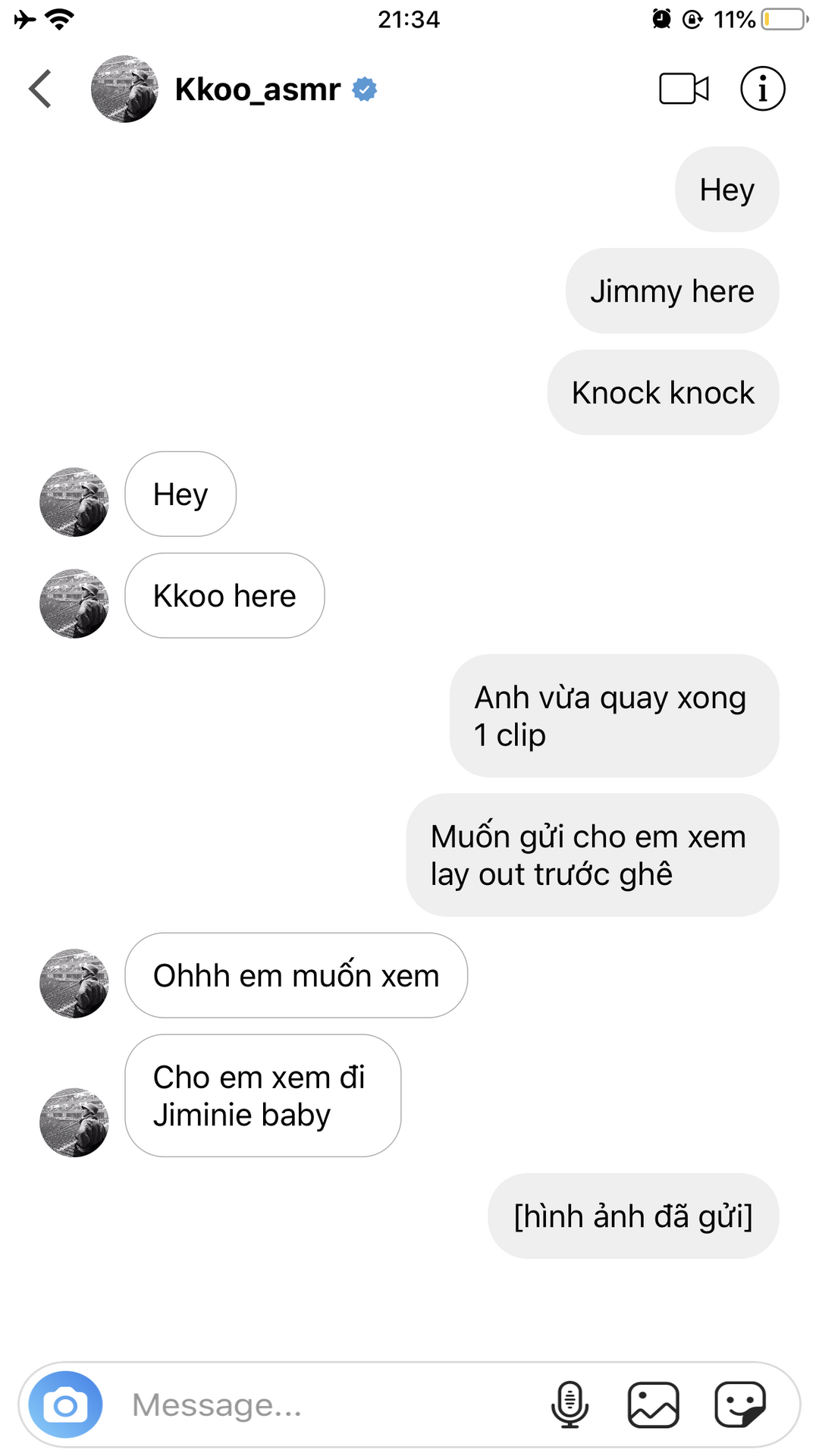This screenshot has height=1456, width=819.
Task: Open the camera to send a photo
Action: point(65,1405)
